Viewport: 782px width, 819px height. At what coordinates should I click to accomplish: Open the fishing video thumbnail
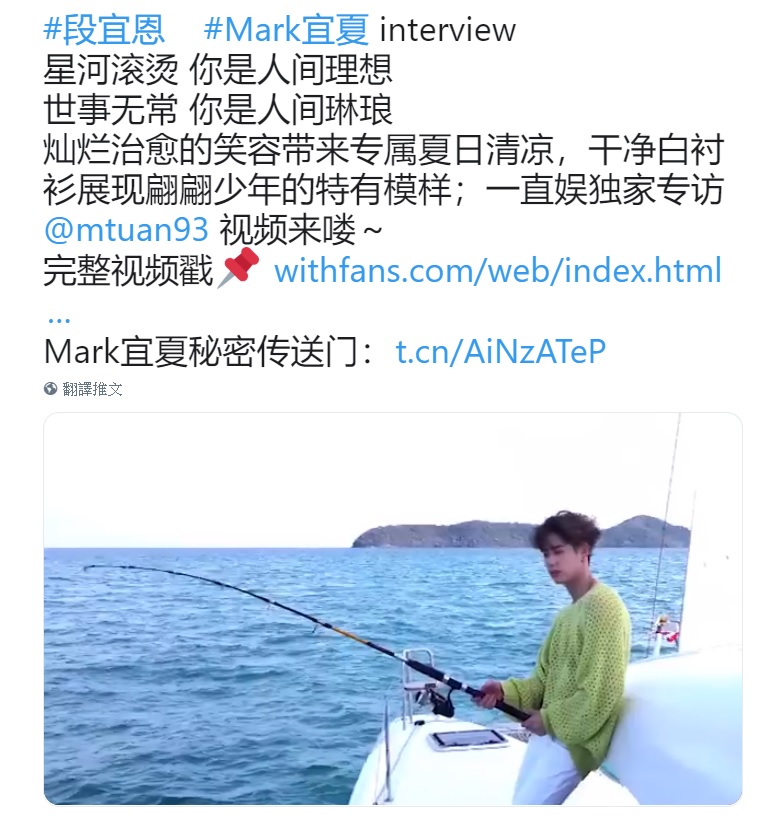(x=392, y=608)
